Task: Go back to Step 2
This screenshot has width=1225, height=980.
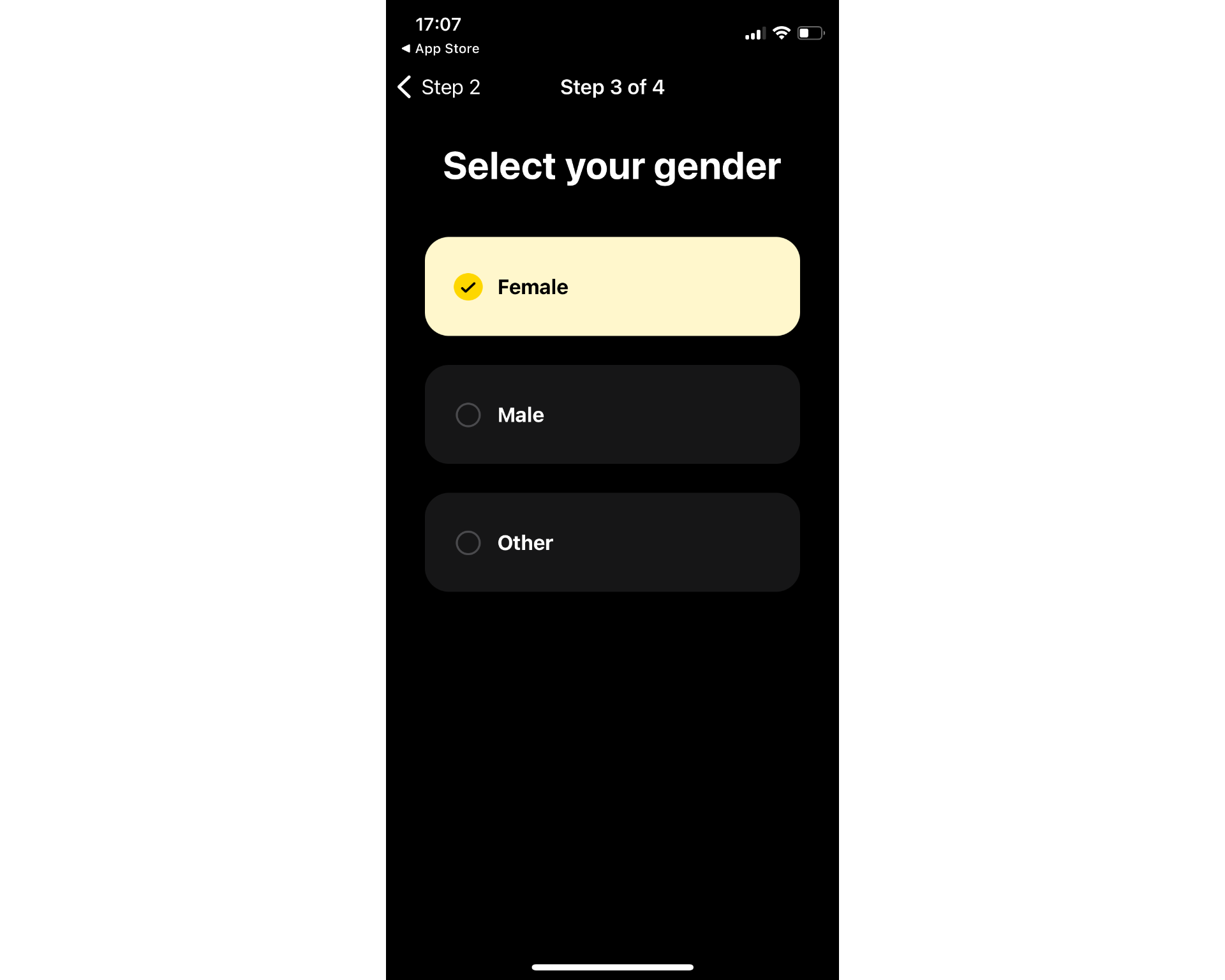Action: [439, 87]
